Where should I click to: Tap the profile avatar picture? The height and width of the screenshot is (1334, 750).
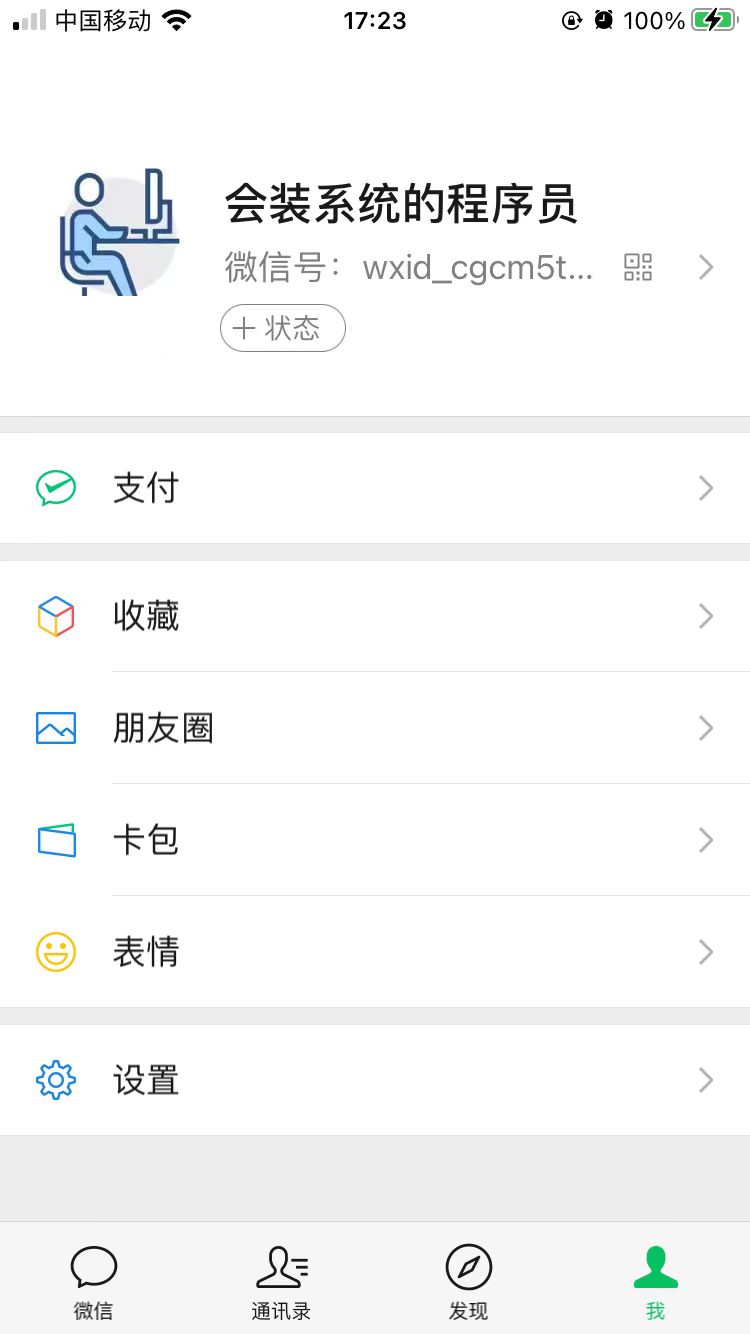pos(119,233)
